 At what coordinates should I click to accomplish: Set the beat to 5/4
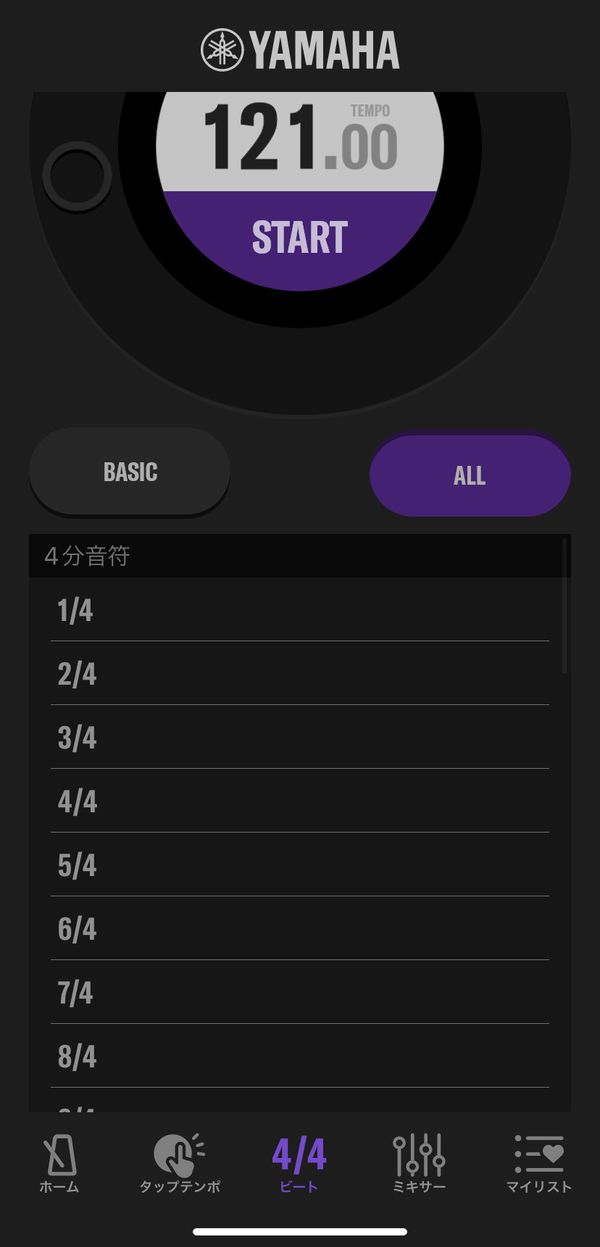point(300,865)
